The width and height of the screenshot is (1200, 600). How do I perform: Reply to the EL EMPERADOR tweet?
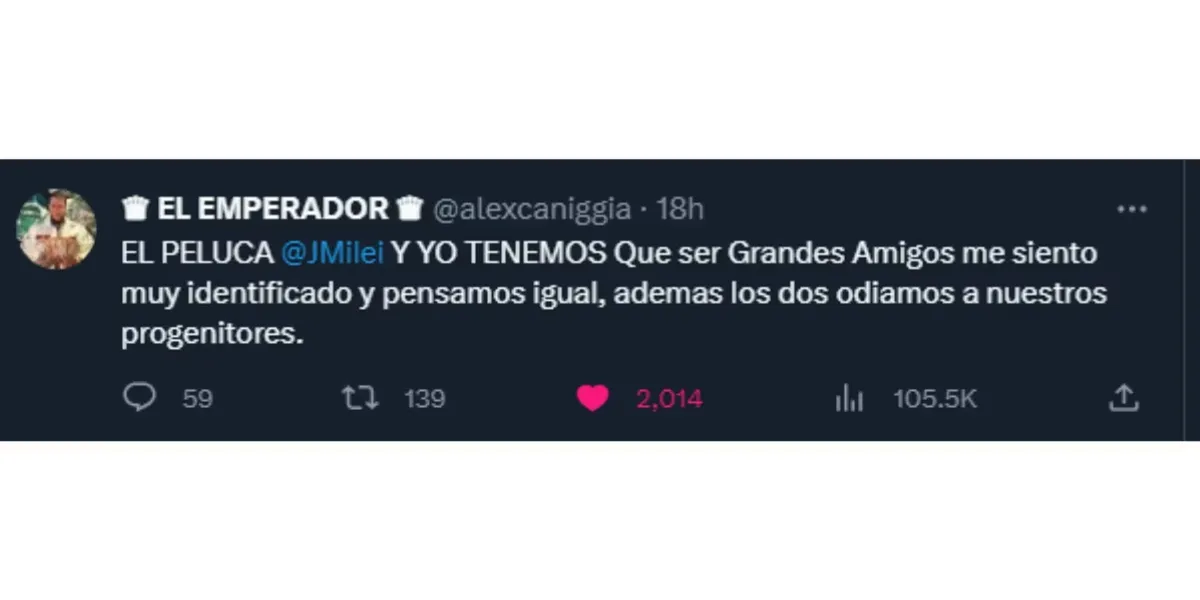pos(140,398)
